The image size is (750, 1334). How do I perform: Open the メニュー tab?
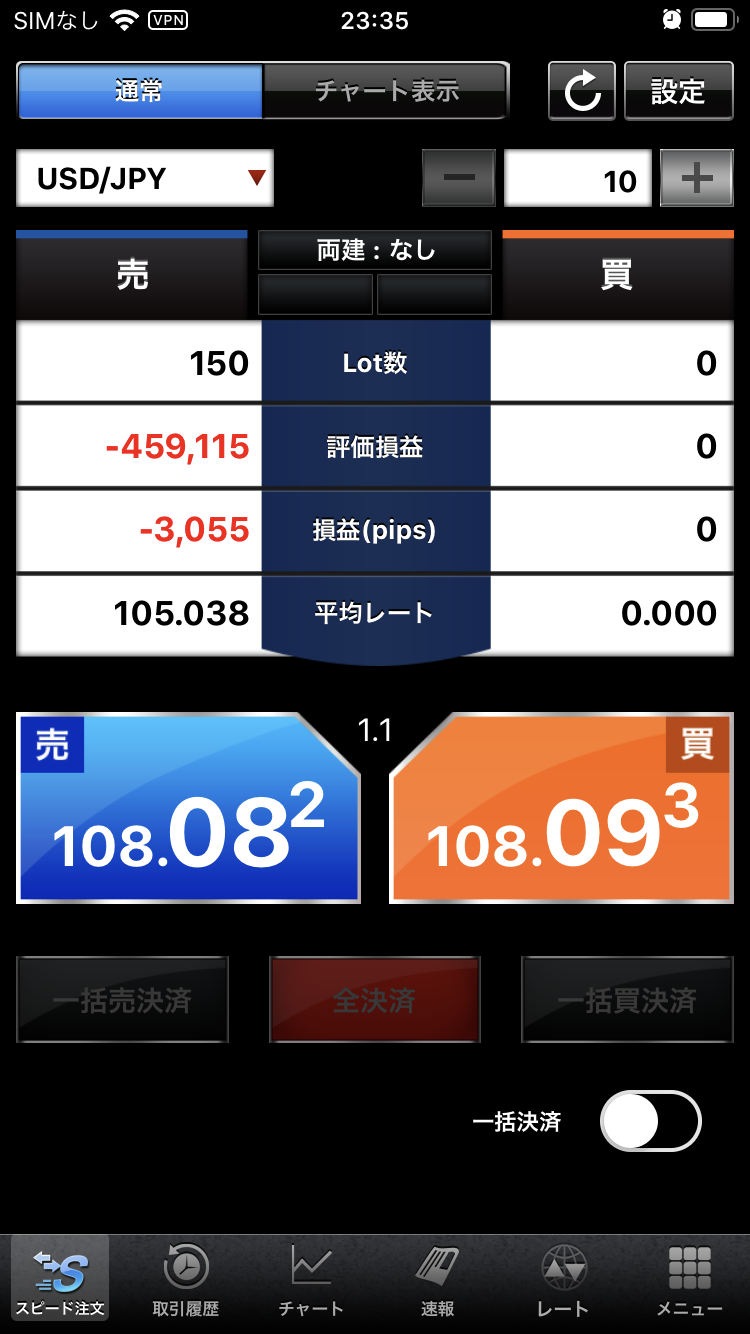(x=689, y=1279)
